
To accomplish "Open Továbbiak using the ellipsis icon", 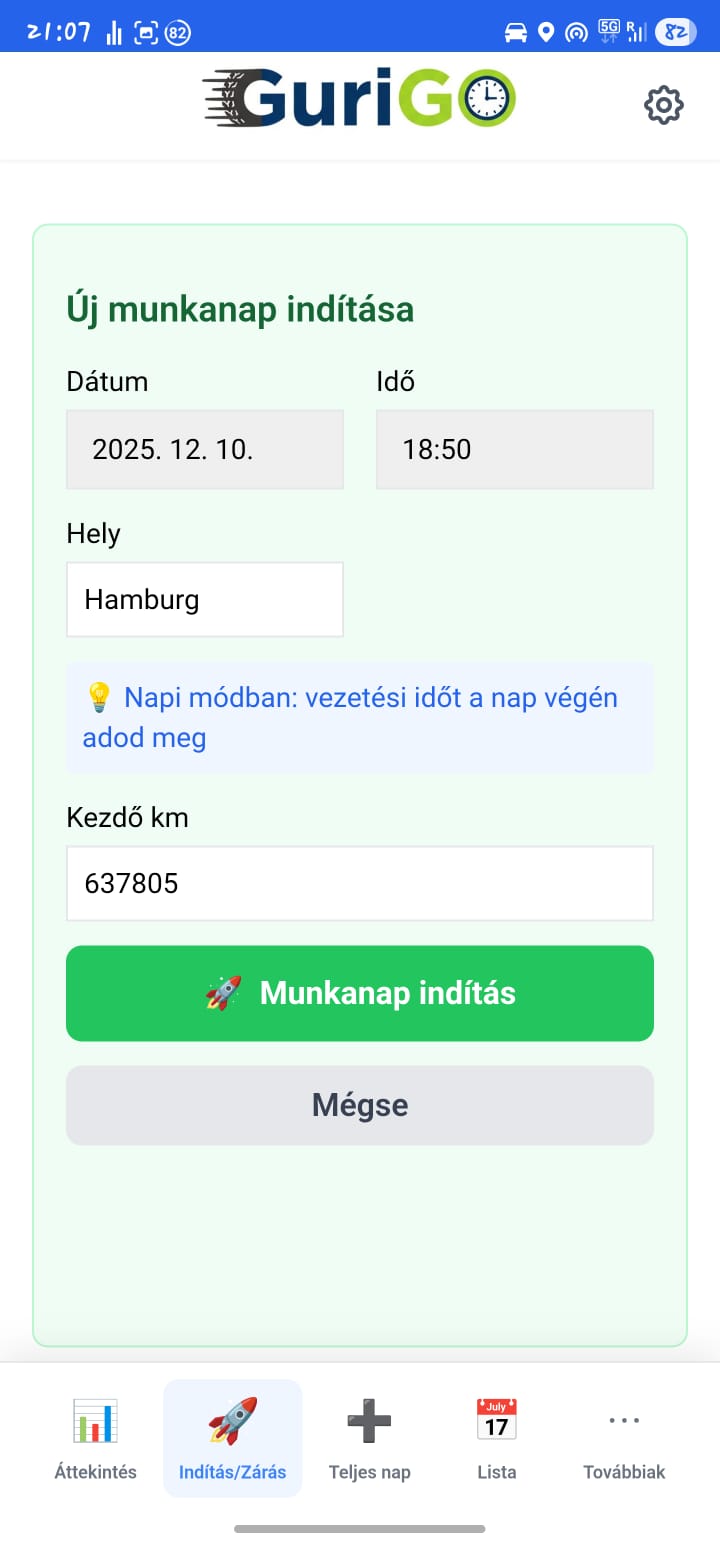I will [623, 1419].
